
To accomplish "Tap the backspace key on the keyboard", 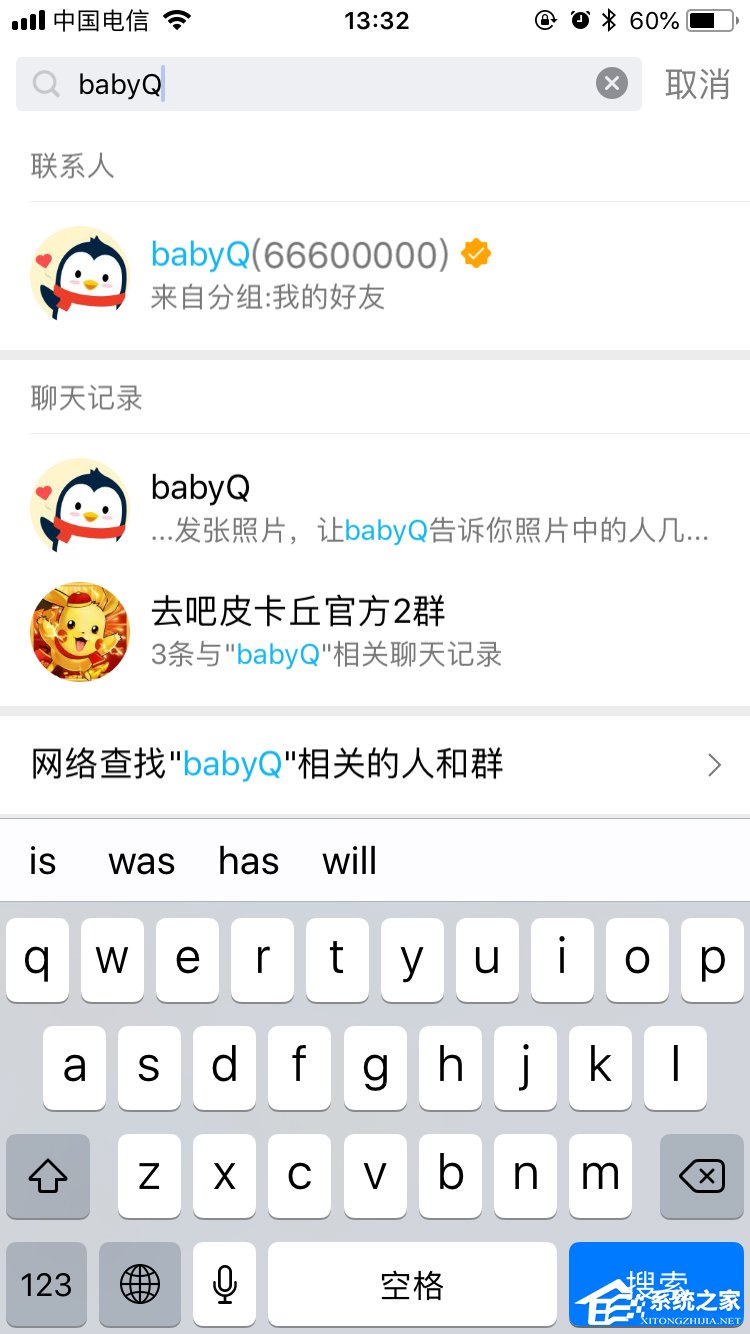I will pyautogui.click(x=701, y=1176).
